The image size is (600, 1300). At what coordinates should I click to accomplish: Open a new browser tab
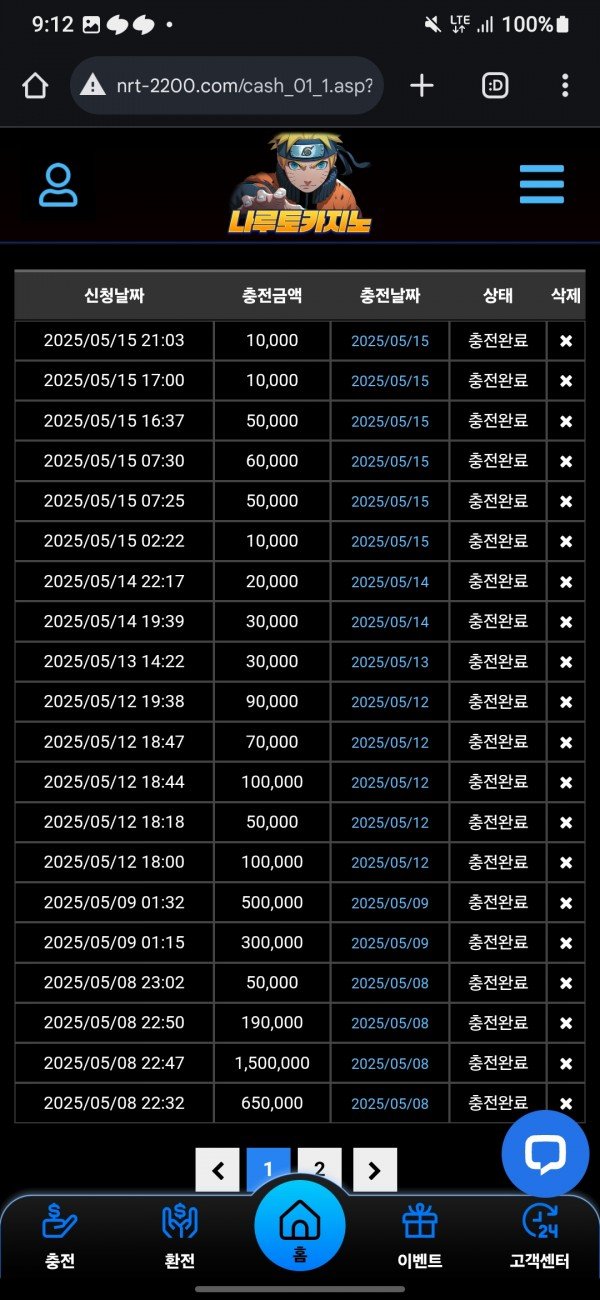(422, 86)
